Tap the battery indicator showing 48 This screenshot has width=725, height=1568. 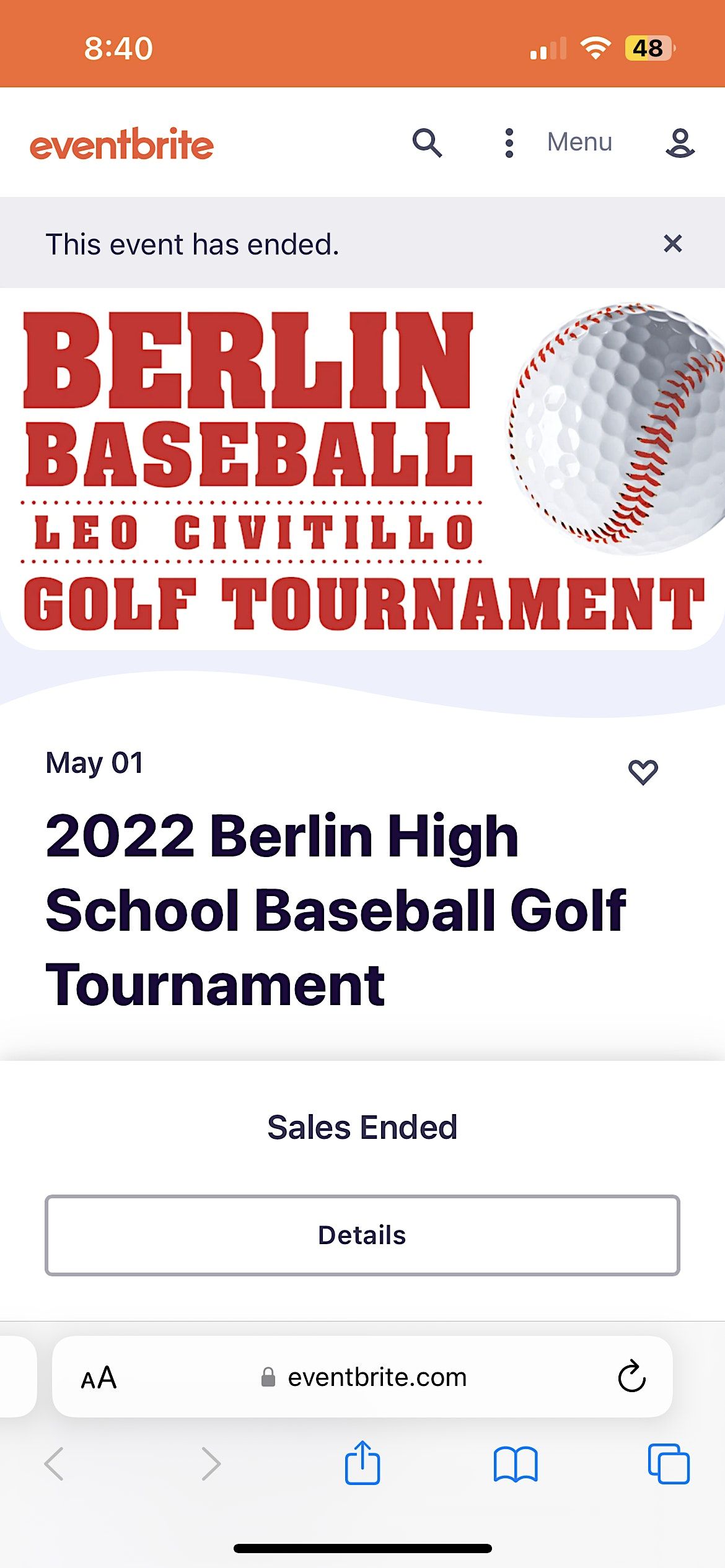647,46
